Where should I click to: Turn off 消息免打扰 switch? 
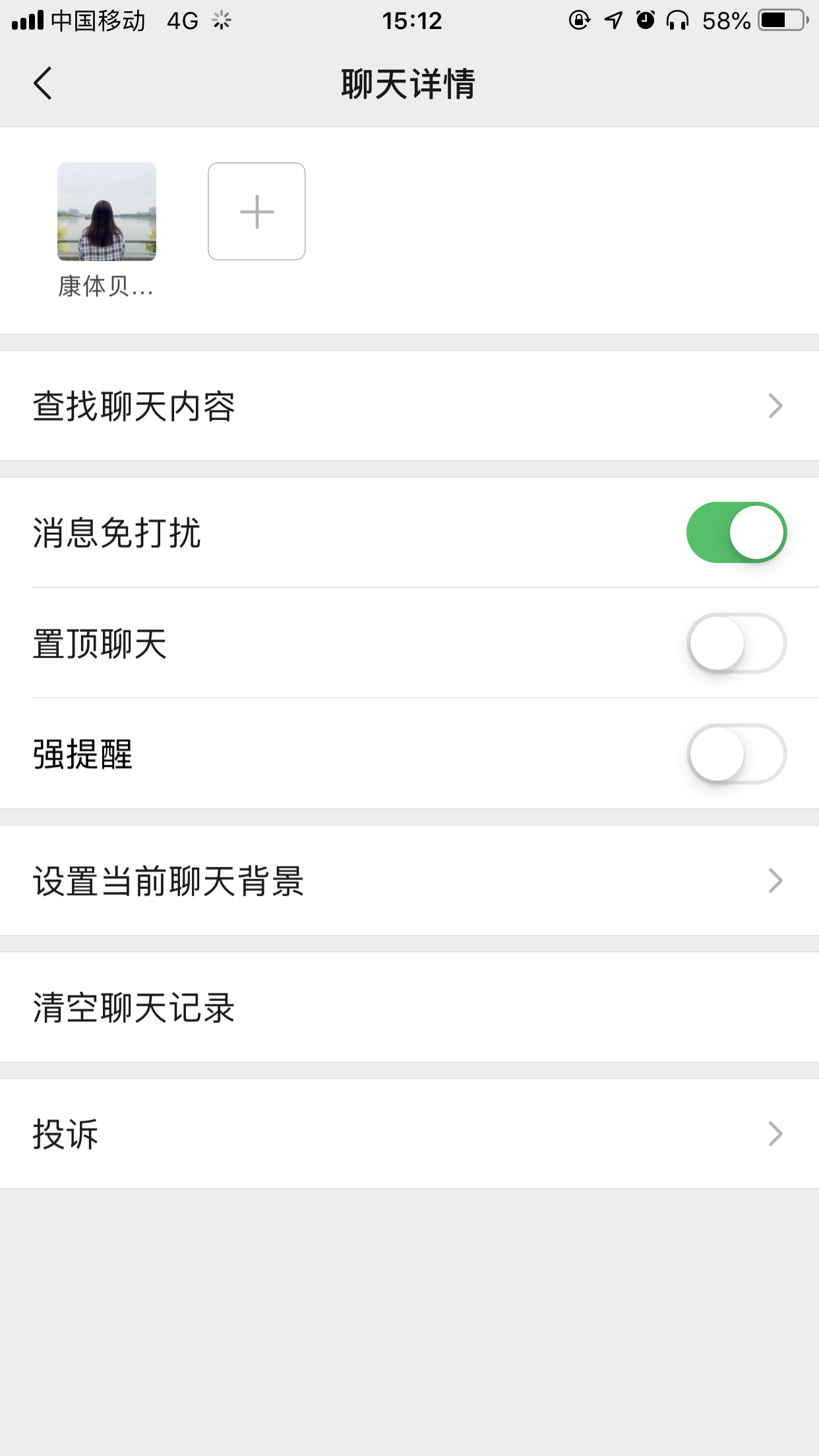tap(737, 532)
